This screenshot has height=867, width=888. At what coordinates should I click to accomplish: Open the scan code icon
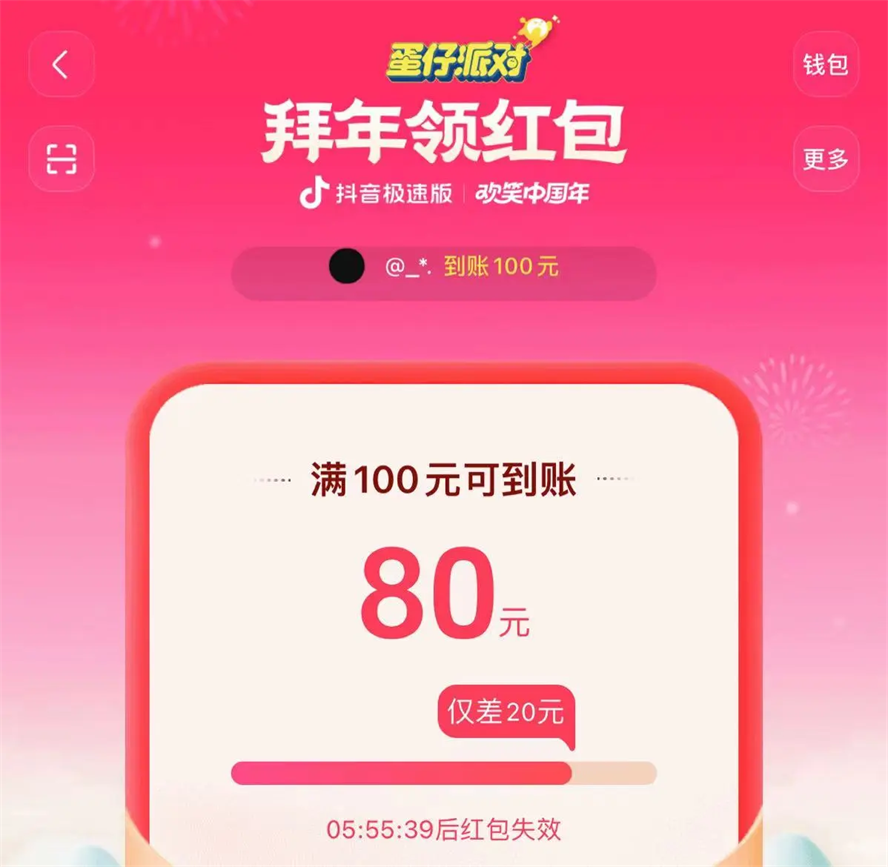(61, 158)
